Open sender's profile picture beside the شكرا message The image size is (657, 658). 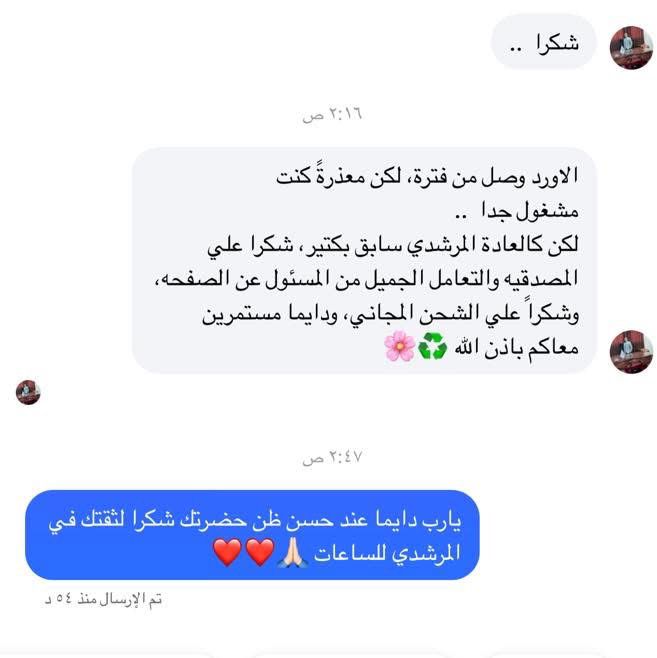coord(631,47)
